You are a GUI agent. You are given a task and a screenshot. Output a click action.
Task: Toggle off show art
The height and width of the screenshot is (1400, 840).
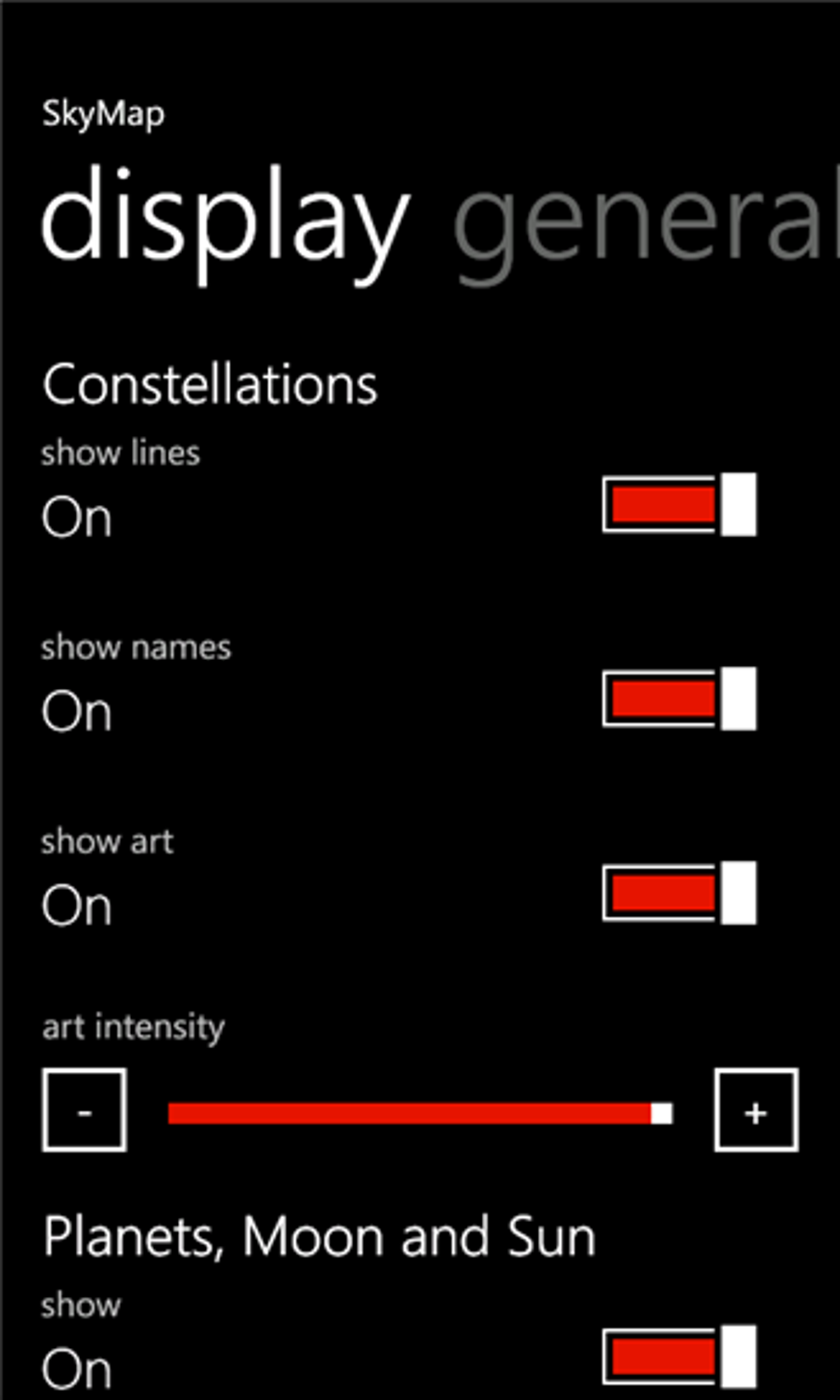point(679,893)
